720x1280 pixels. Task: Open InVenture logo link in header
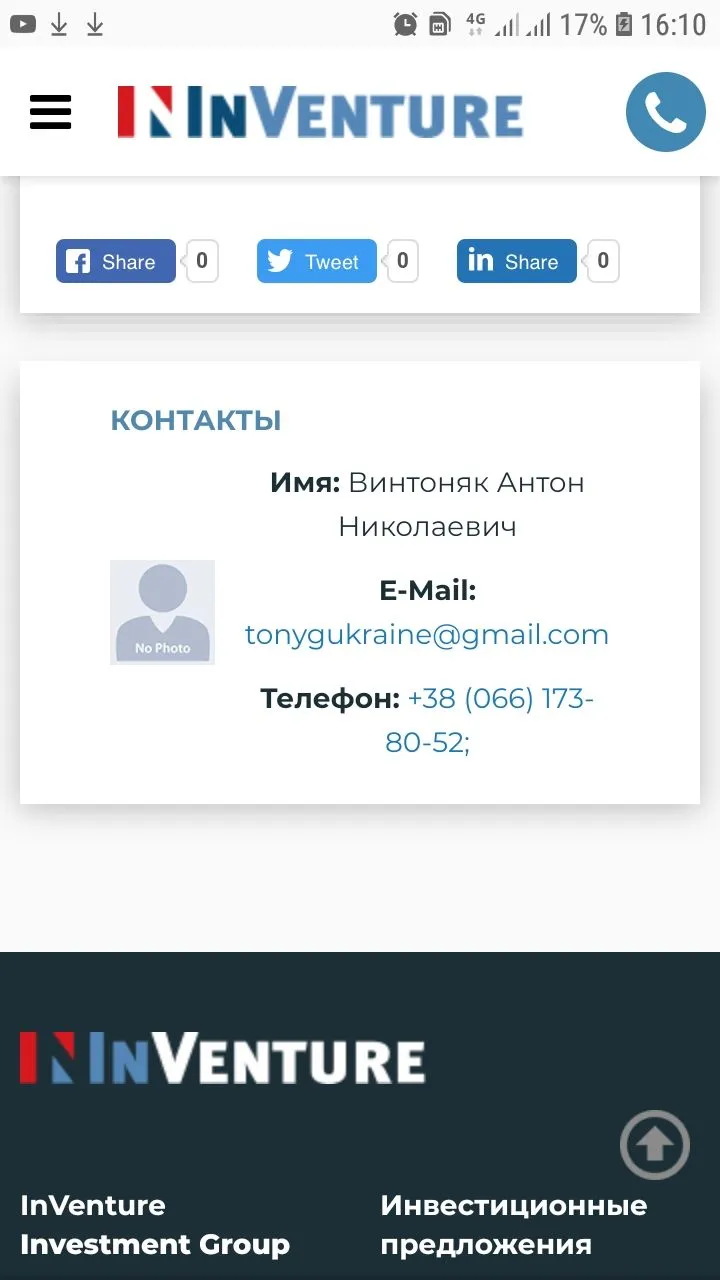320,112
